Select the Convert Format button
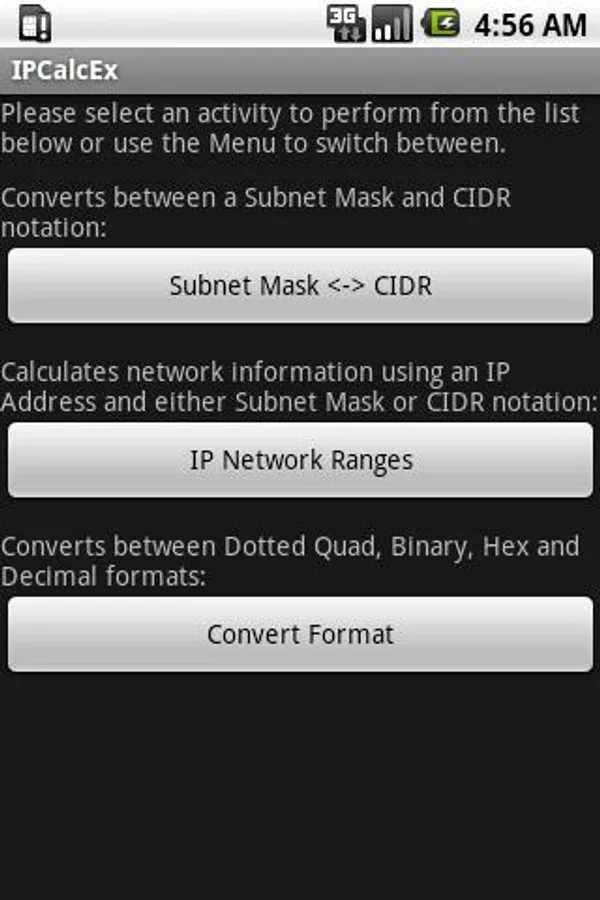Viewport: 600px width, 900px height. [300, 634]
